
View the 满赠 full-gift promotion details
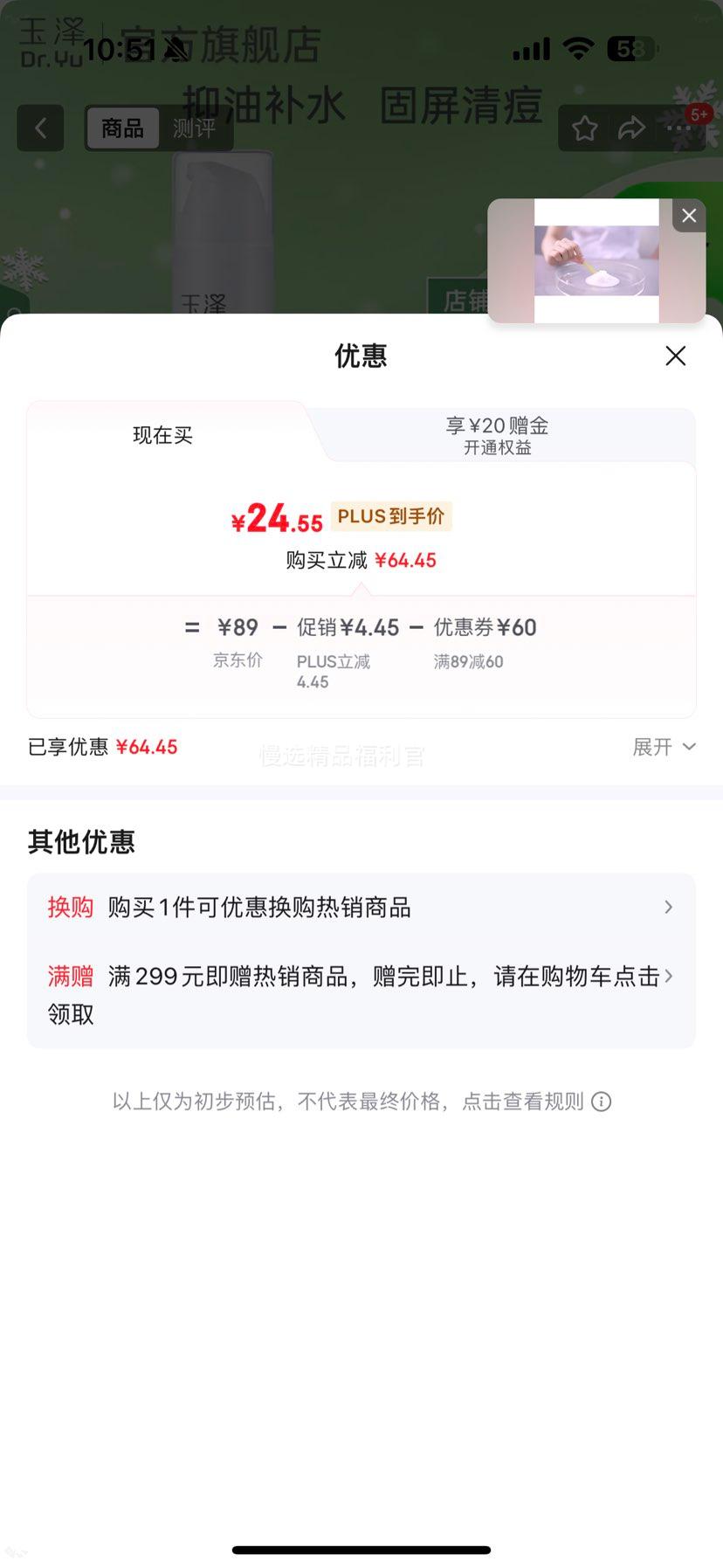click(x=361, y=976)
